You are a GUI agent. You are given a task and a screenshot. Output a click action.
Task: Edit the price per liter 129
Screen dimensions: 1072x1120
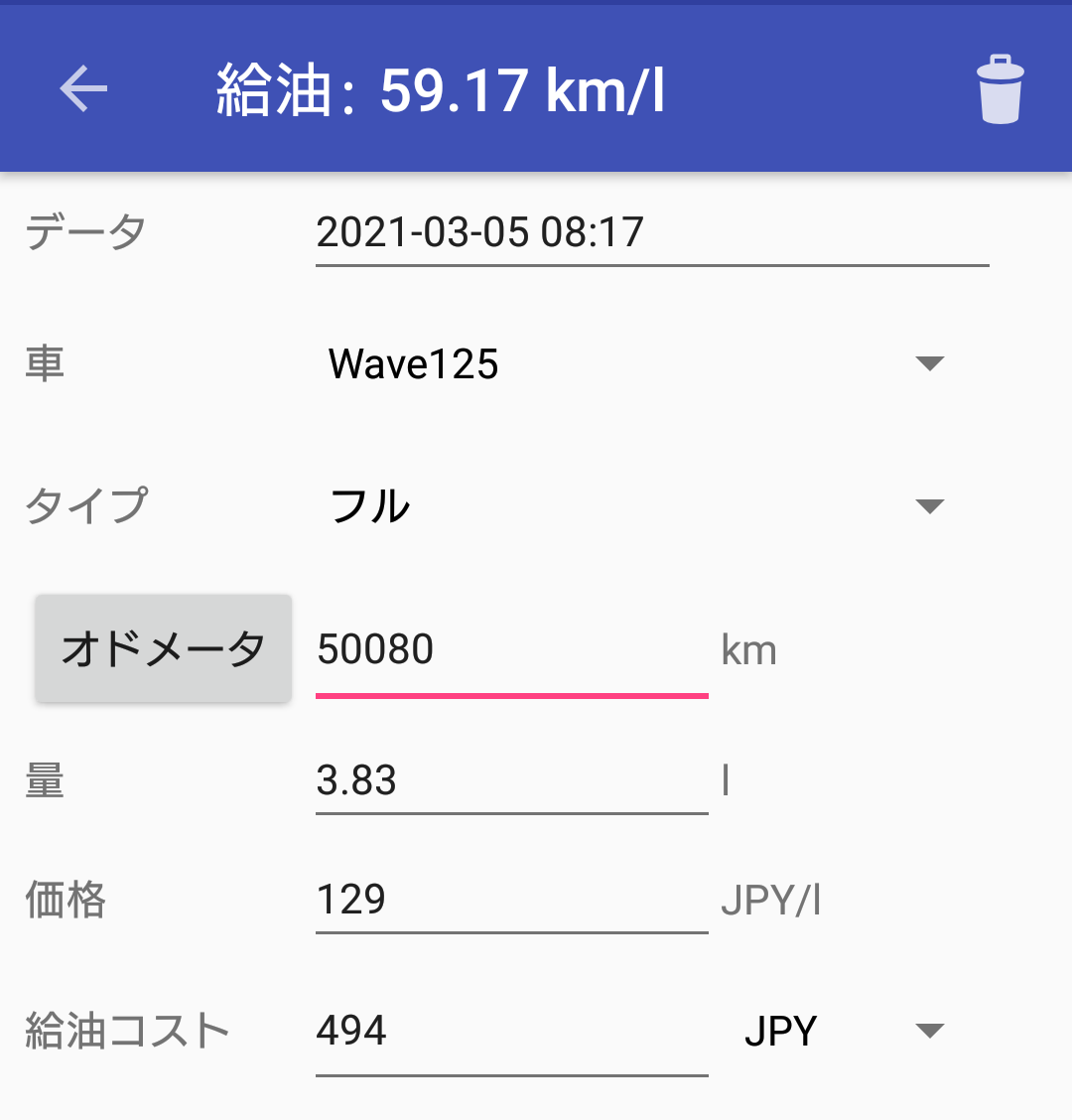click(x=511, y=901)
